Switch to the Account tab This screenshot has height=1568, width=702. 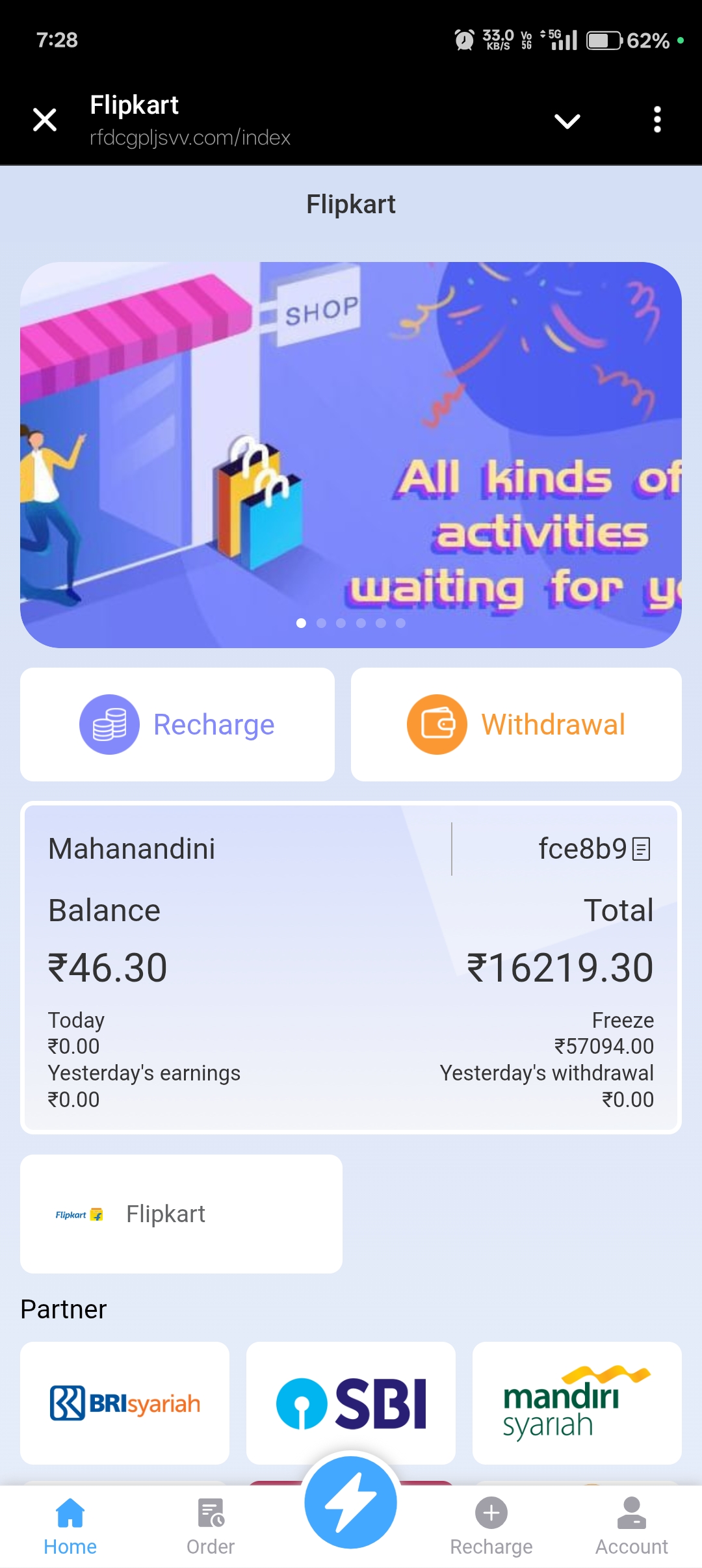pyautogui.click(x=631, y=1525)
